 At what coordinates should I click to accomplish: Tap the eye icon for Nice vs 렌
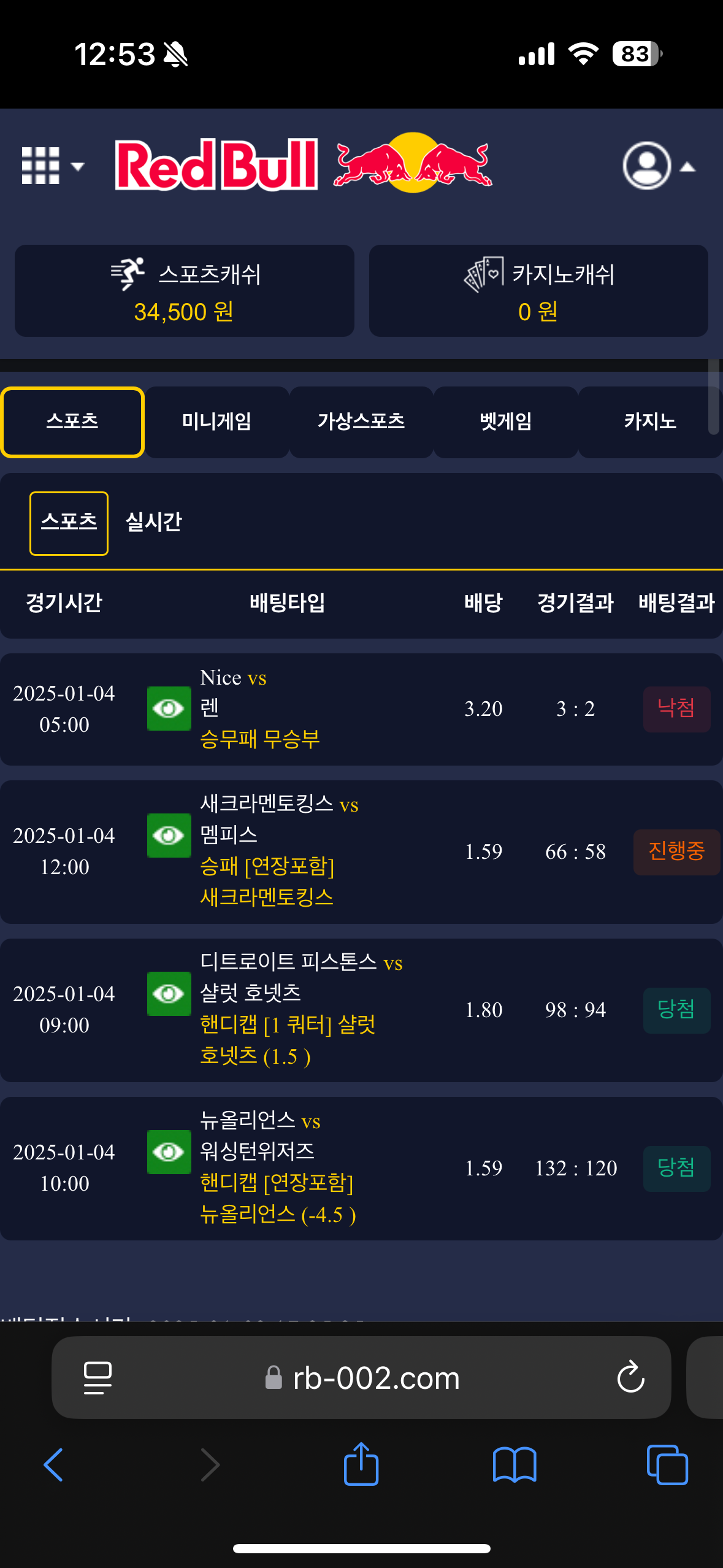(x=169, y=709)
